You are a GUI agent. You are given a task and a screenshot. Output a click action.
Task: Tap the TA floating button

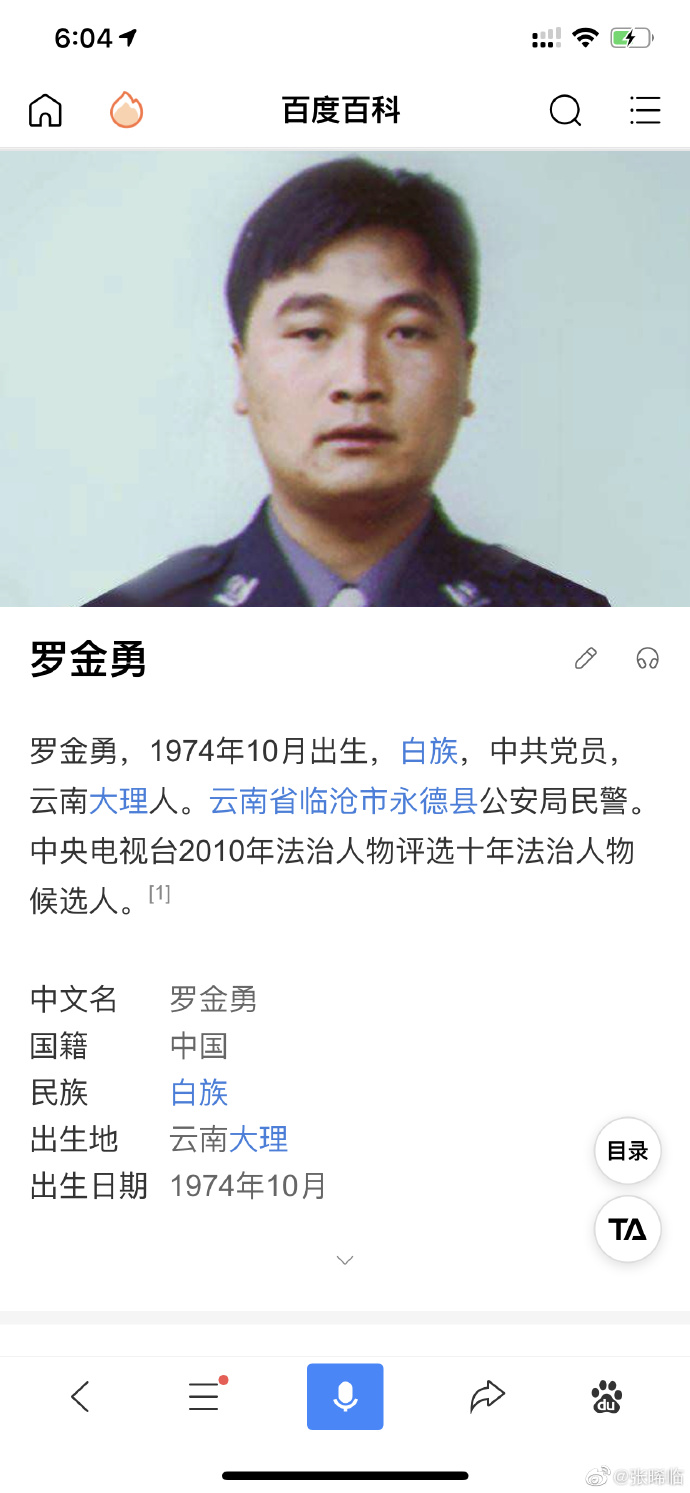(628, 1229)
